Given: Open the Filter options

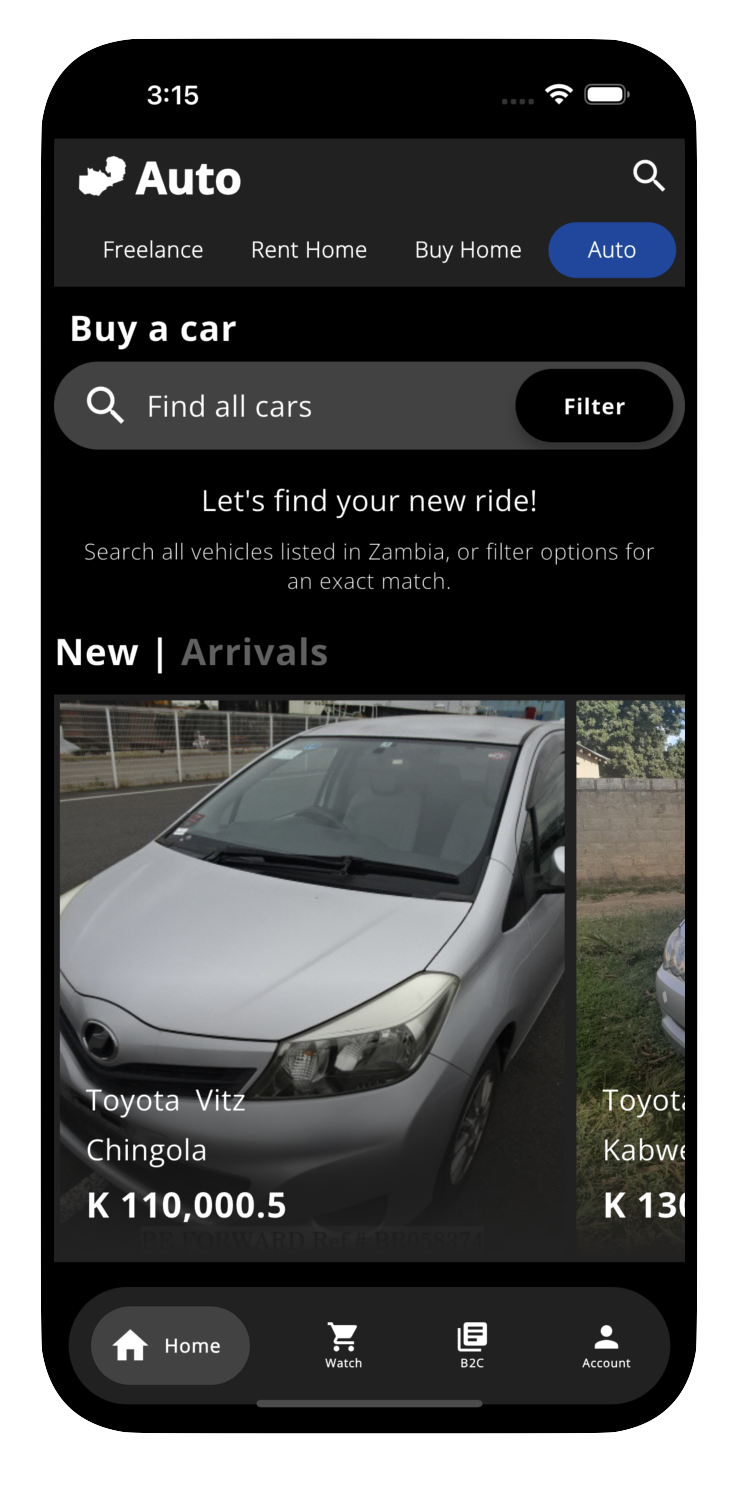Looking at the screenshot, I should (594, 406).
